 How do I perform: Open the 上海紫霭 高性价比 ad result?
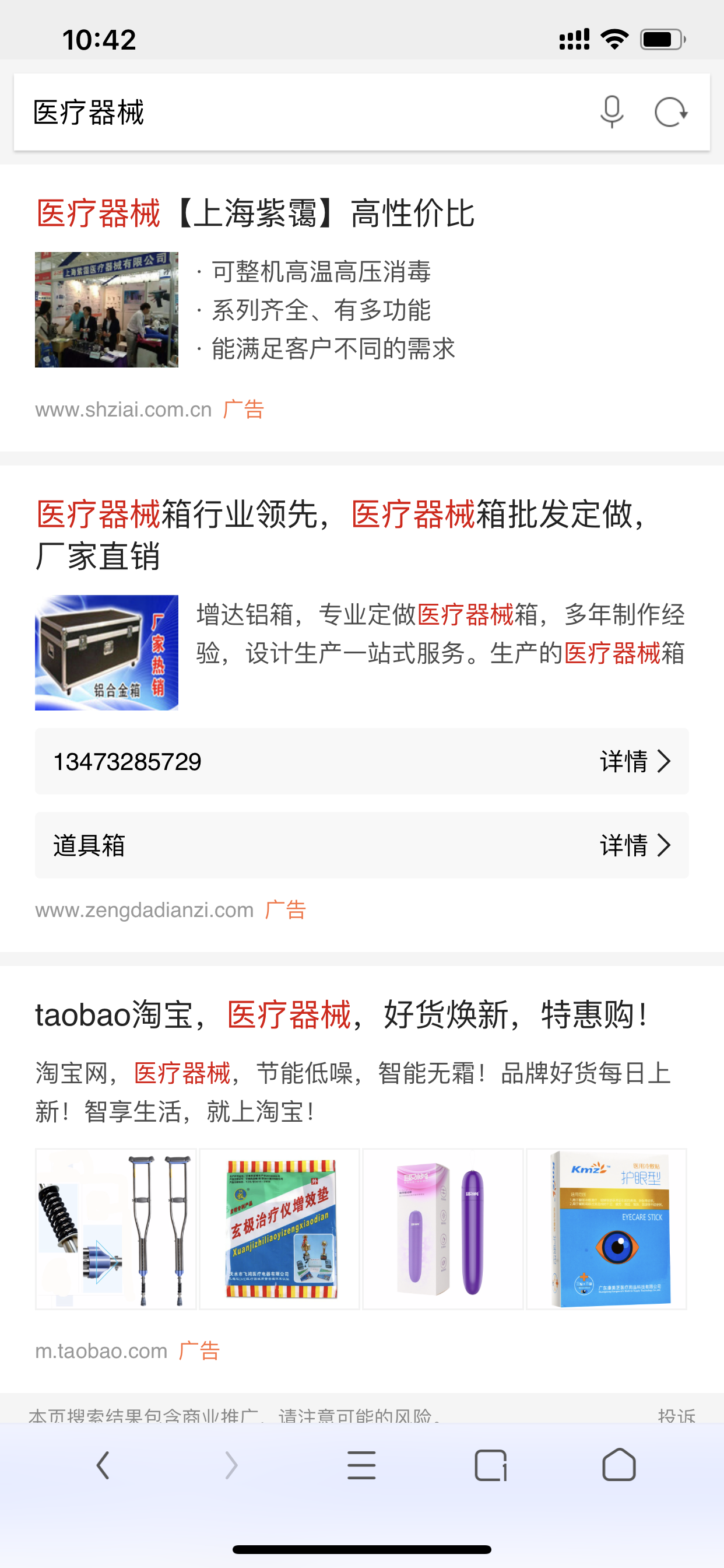click(255, 213)
